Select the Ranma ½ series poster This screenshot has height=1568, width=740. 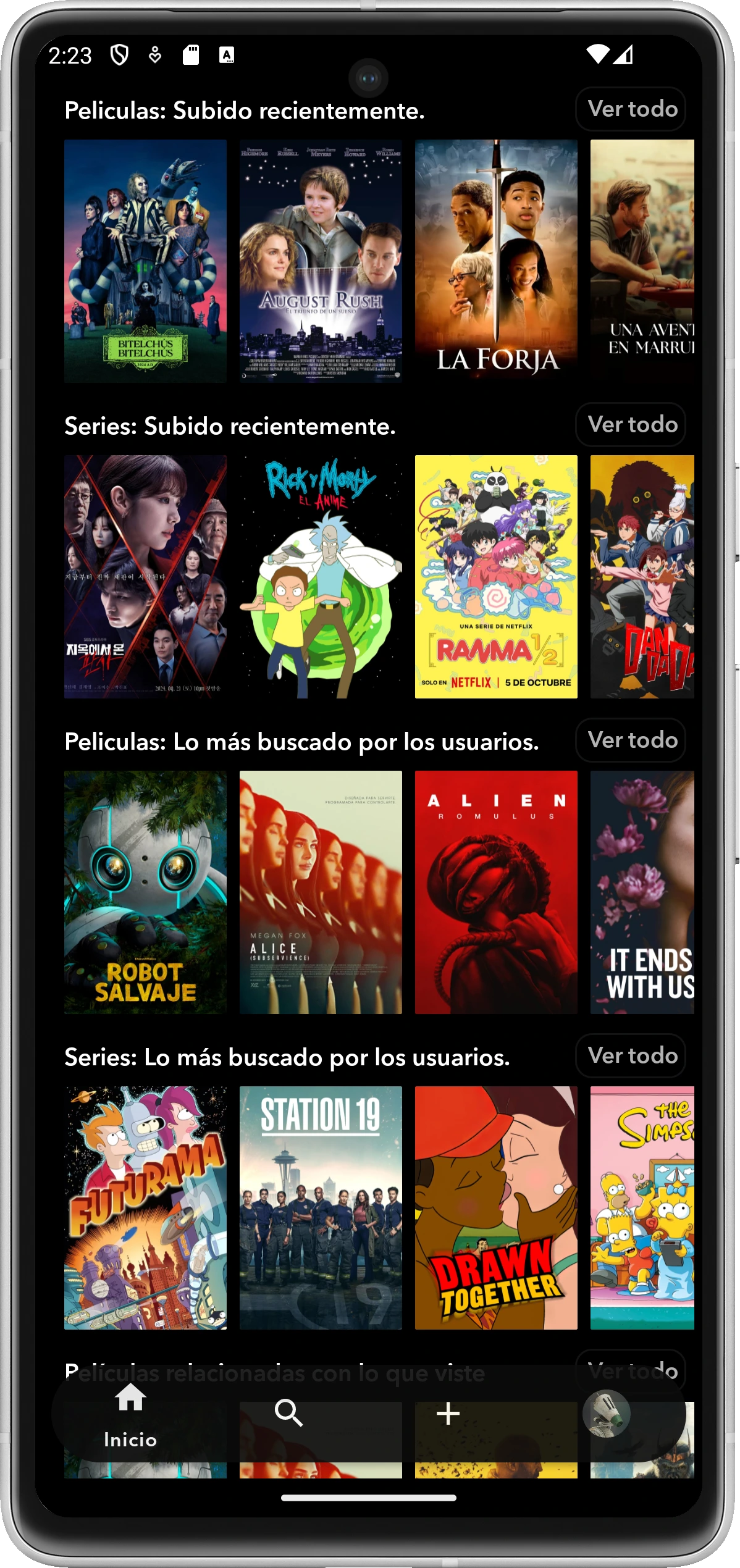click(496, 576)
